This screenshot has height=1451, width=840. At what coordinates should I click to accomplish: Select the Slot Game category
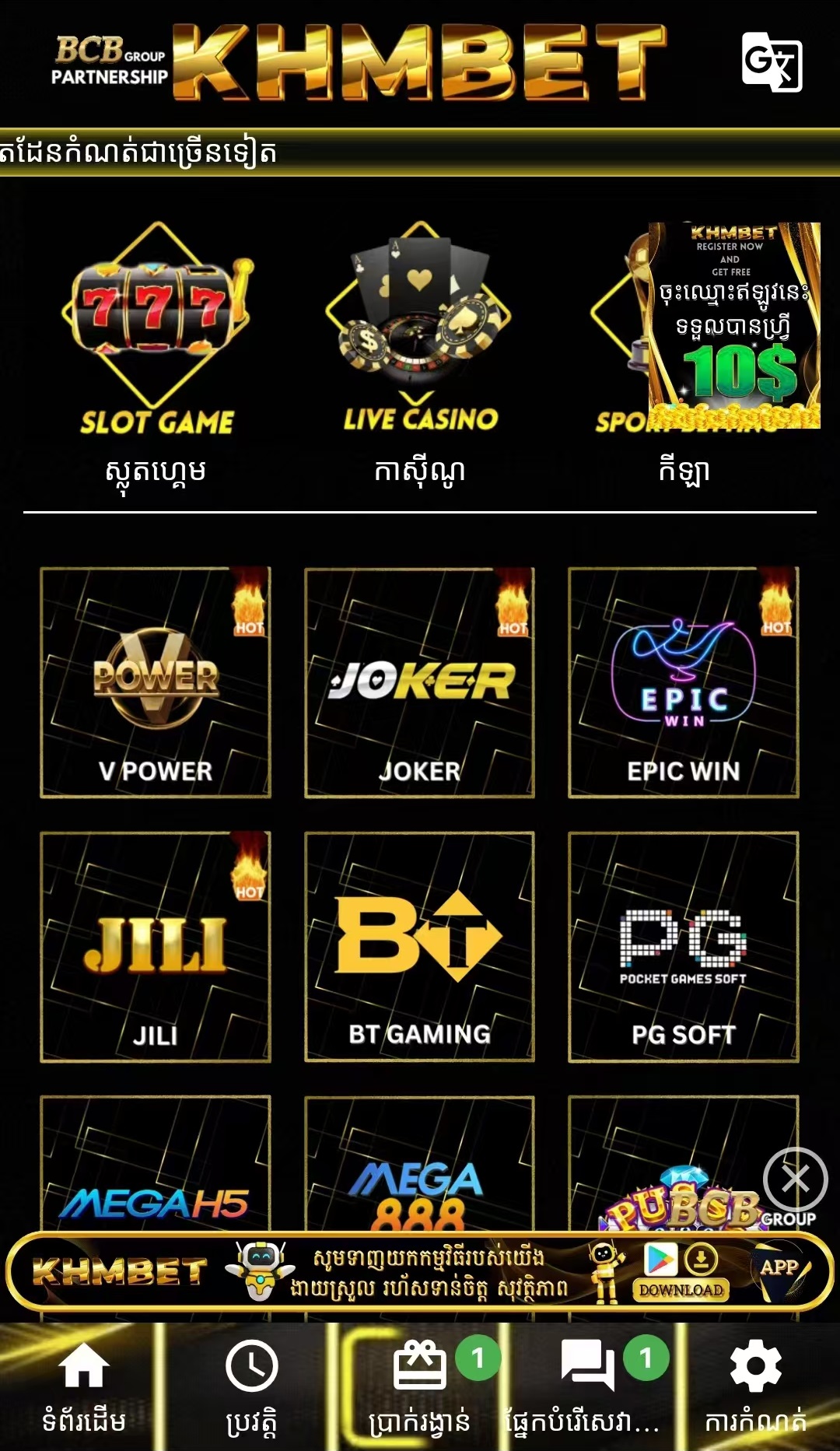(156, 350)
